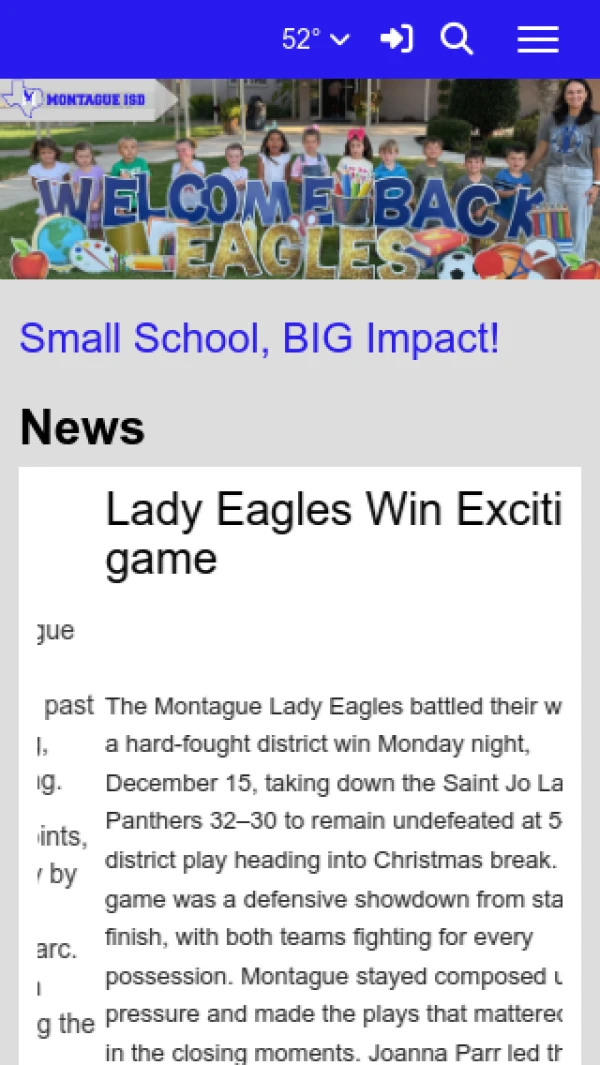The height and width of the screenshot is (1065, 600).
Task: Open the sign-in icon
Action: (396, 39)
